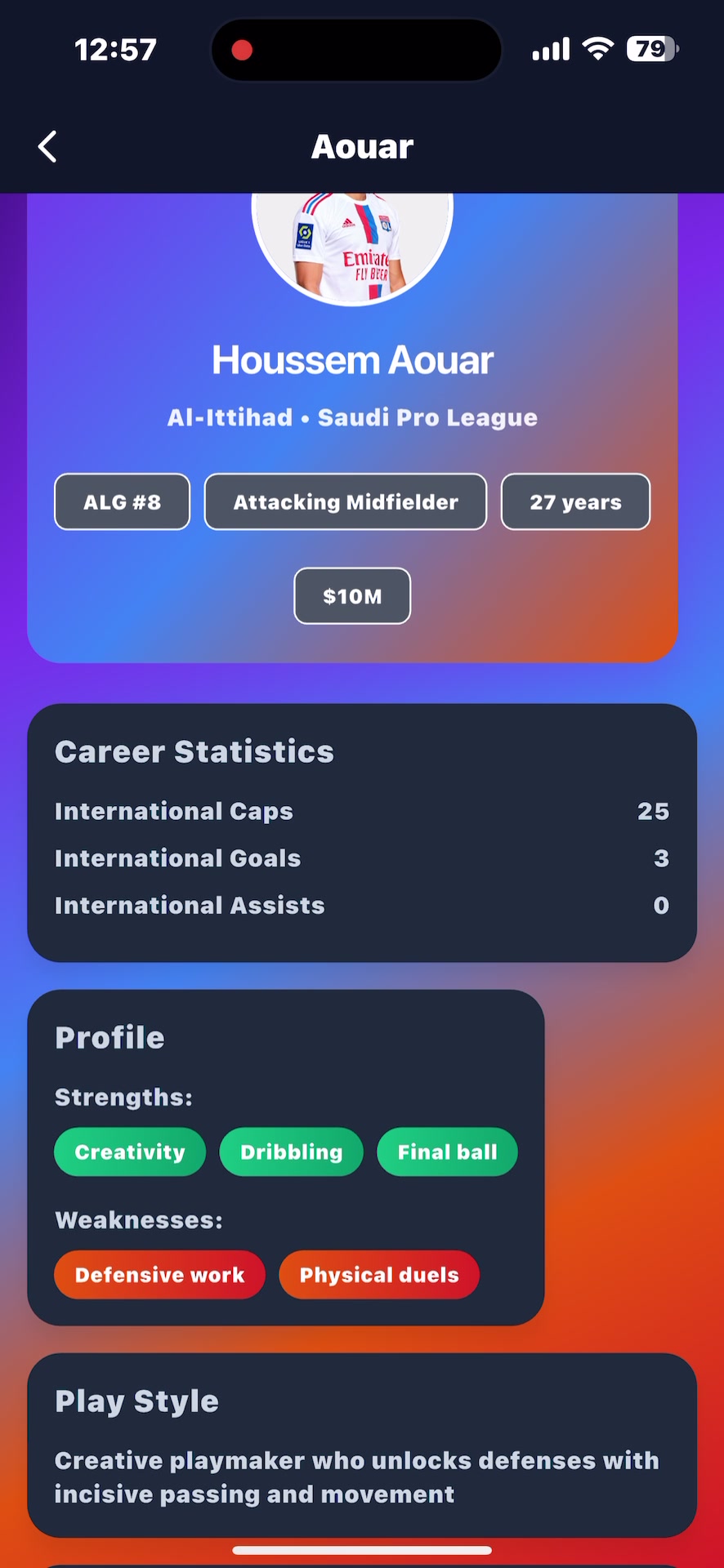Screen dimensions: 724x1568
Task: Tap the battery indicator showing 79
Action: [651, 50]
